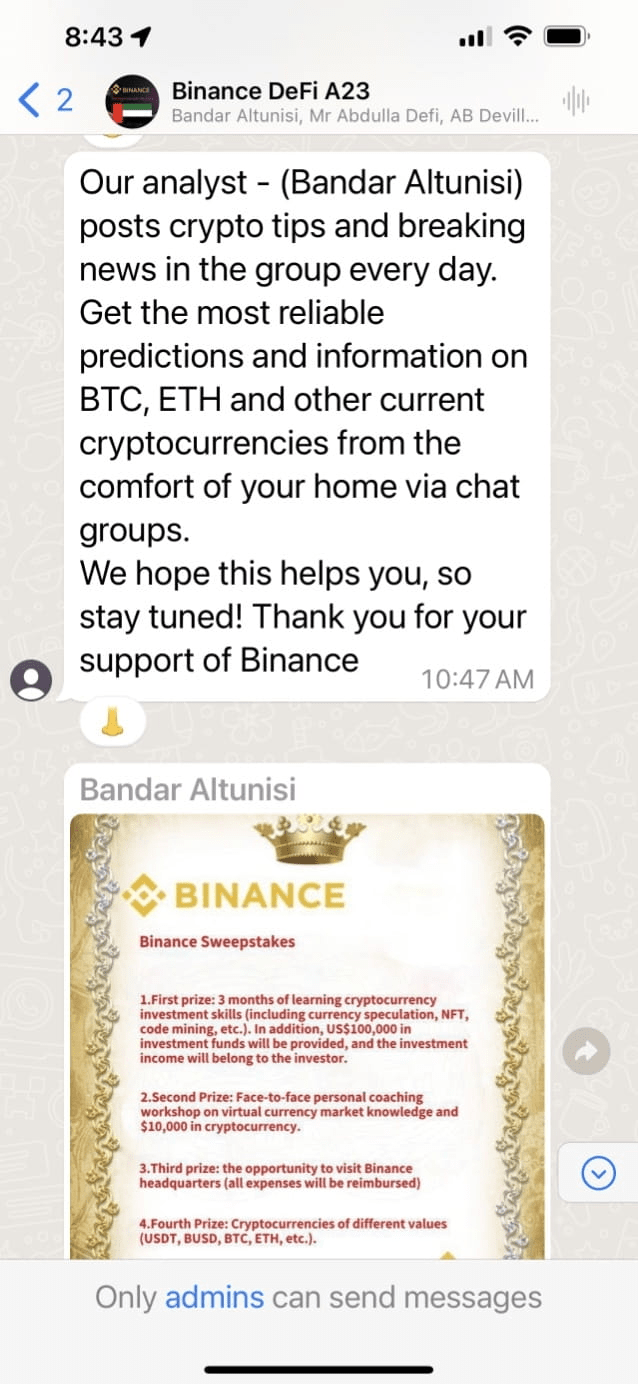The width and height of the screenshot is (638, 1384).
Task: Join the group voice chat
Action: coord(576,100)
